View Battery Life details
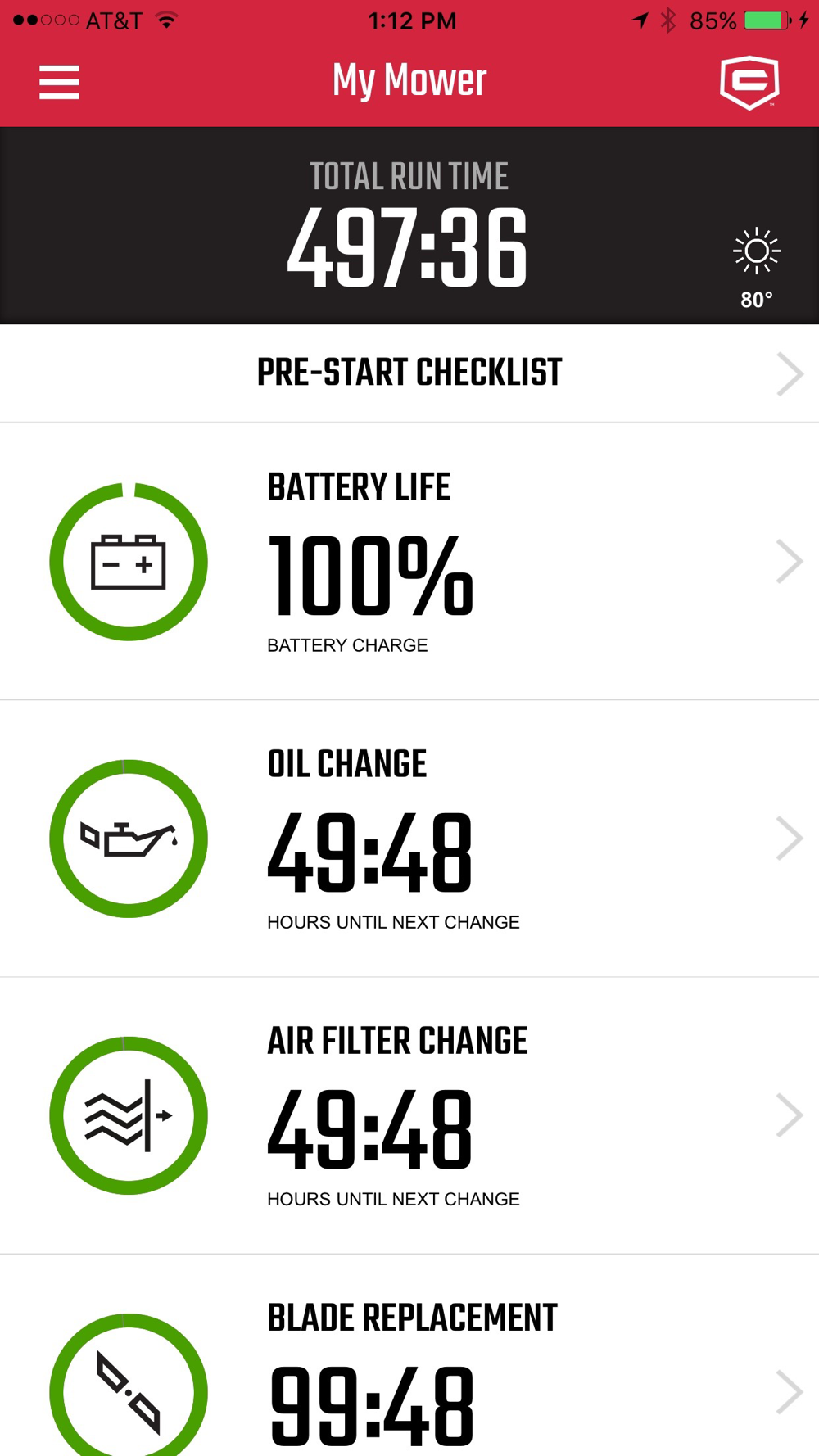 pos(409,562)
